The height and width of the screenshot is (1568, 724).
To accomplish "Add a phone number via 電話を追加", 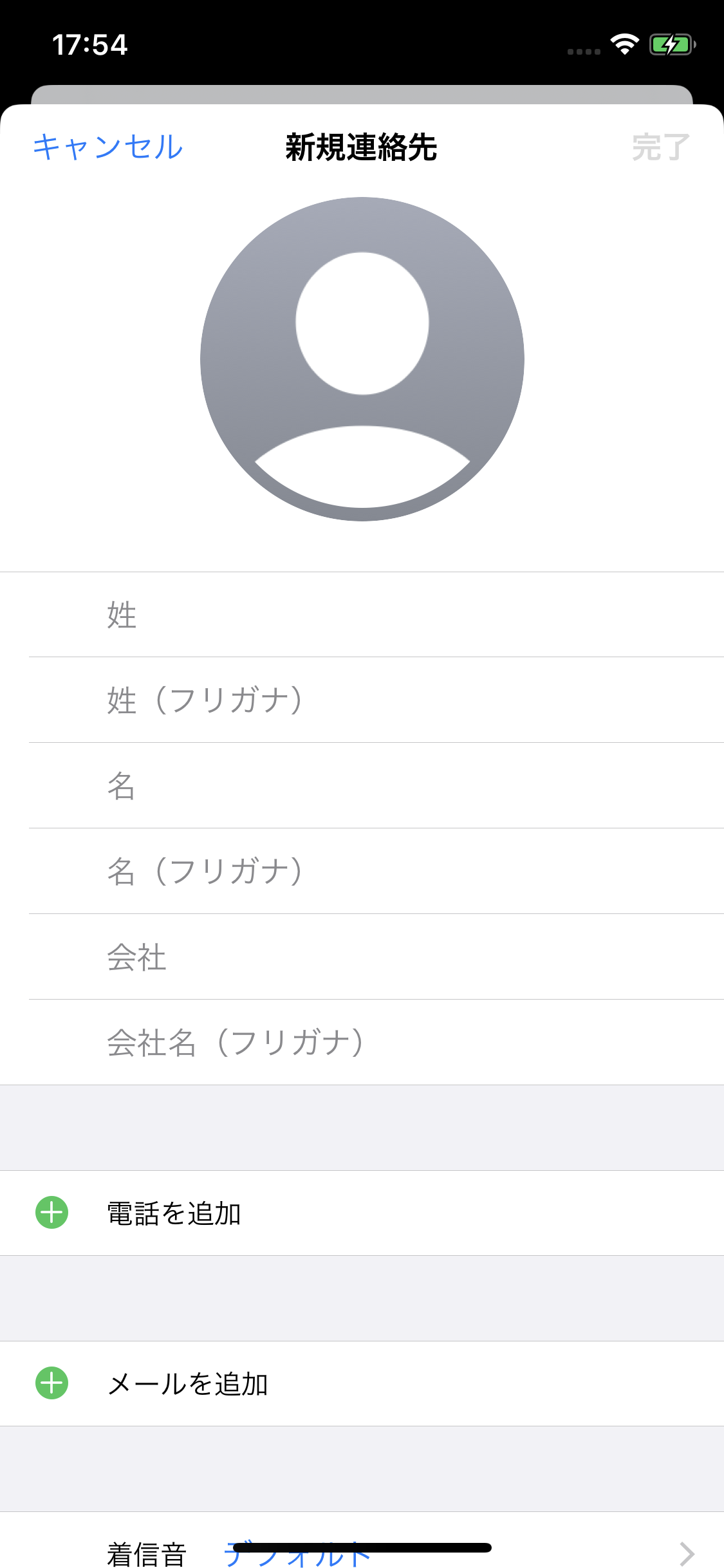I will tap(174, 1213).
